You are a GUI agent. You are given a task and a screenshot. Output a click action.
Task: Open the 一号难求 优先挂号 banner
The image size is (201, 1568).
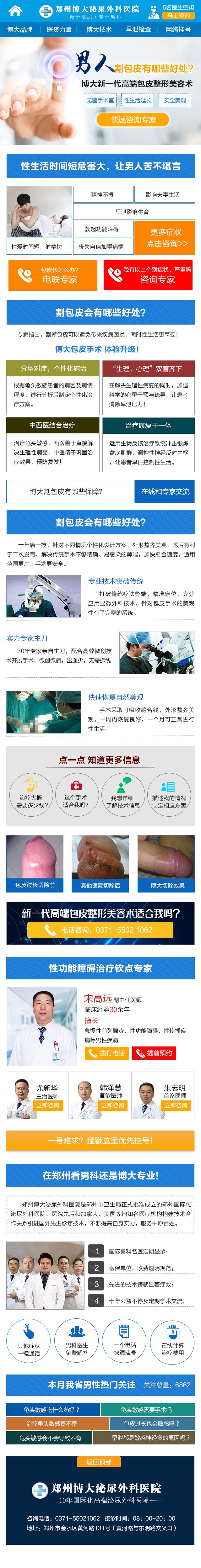pos(100,1141)
